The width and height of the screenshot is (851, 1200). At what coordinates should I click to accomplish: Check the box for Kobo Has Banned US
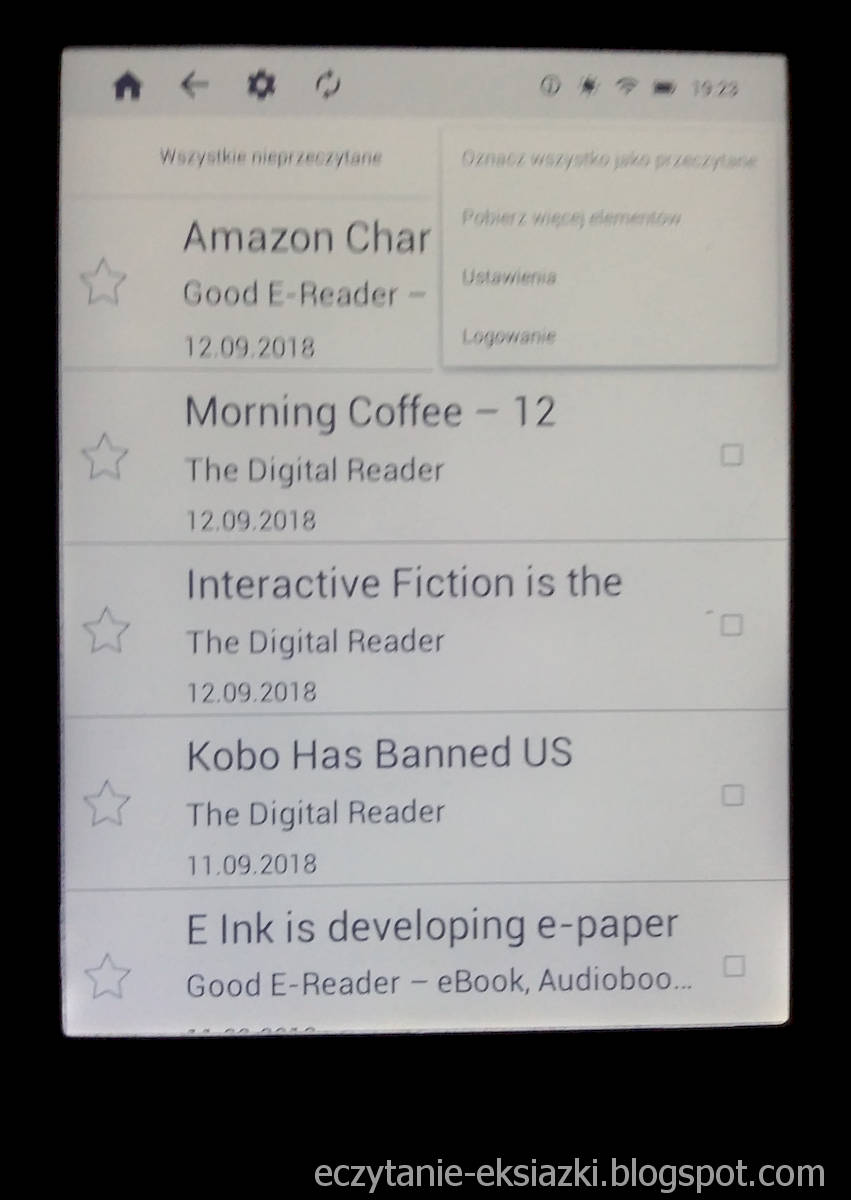pyautogui.click(x=733, y=795)
